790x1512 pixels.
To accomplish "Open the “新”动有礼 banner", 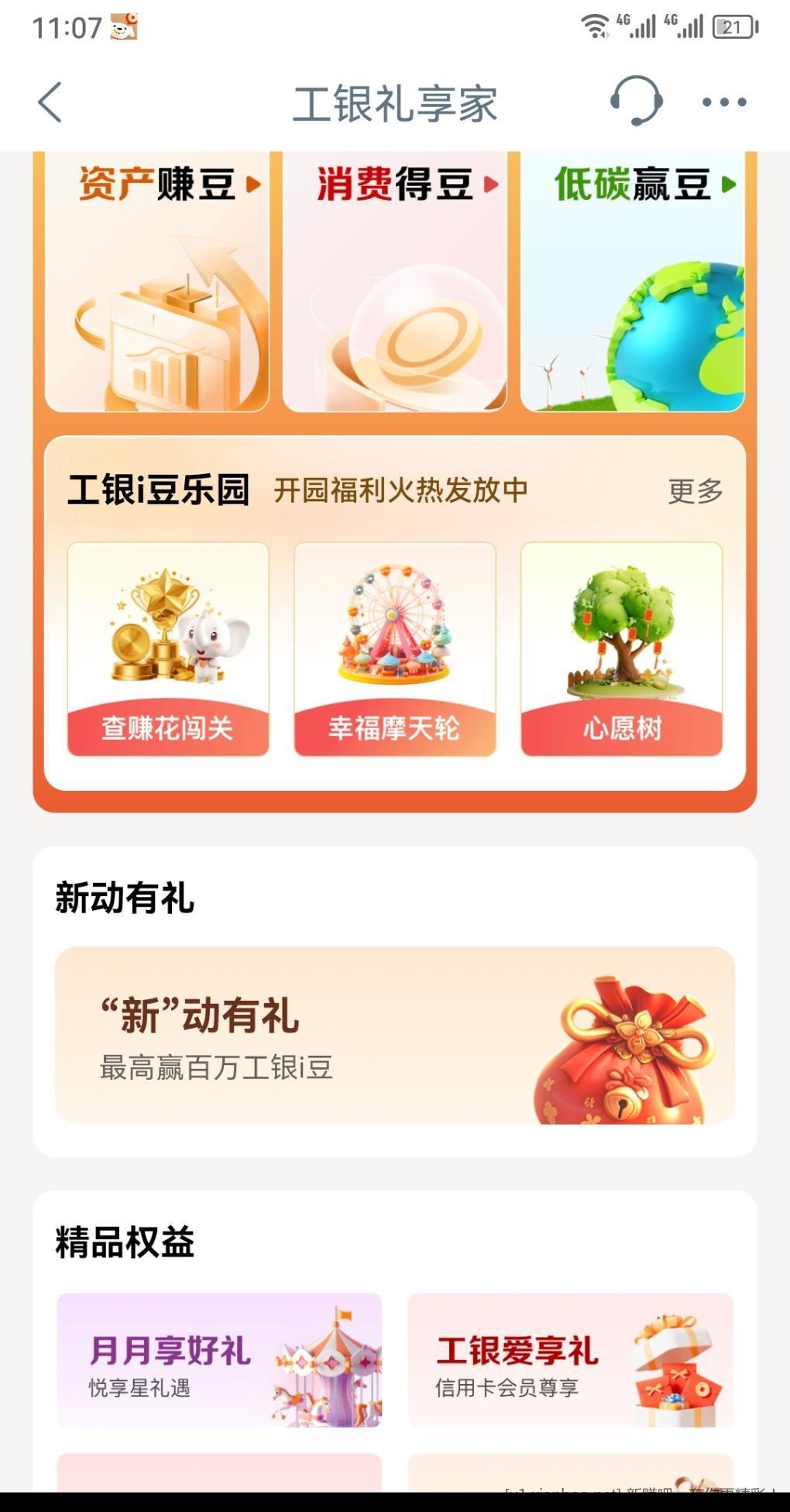I will 395,1035.
